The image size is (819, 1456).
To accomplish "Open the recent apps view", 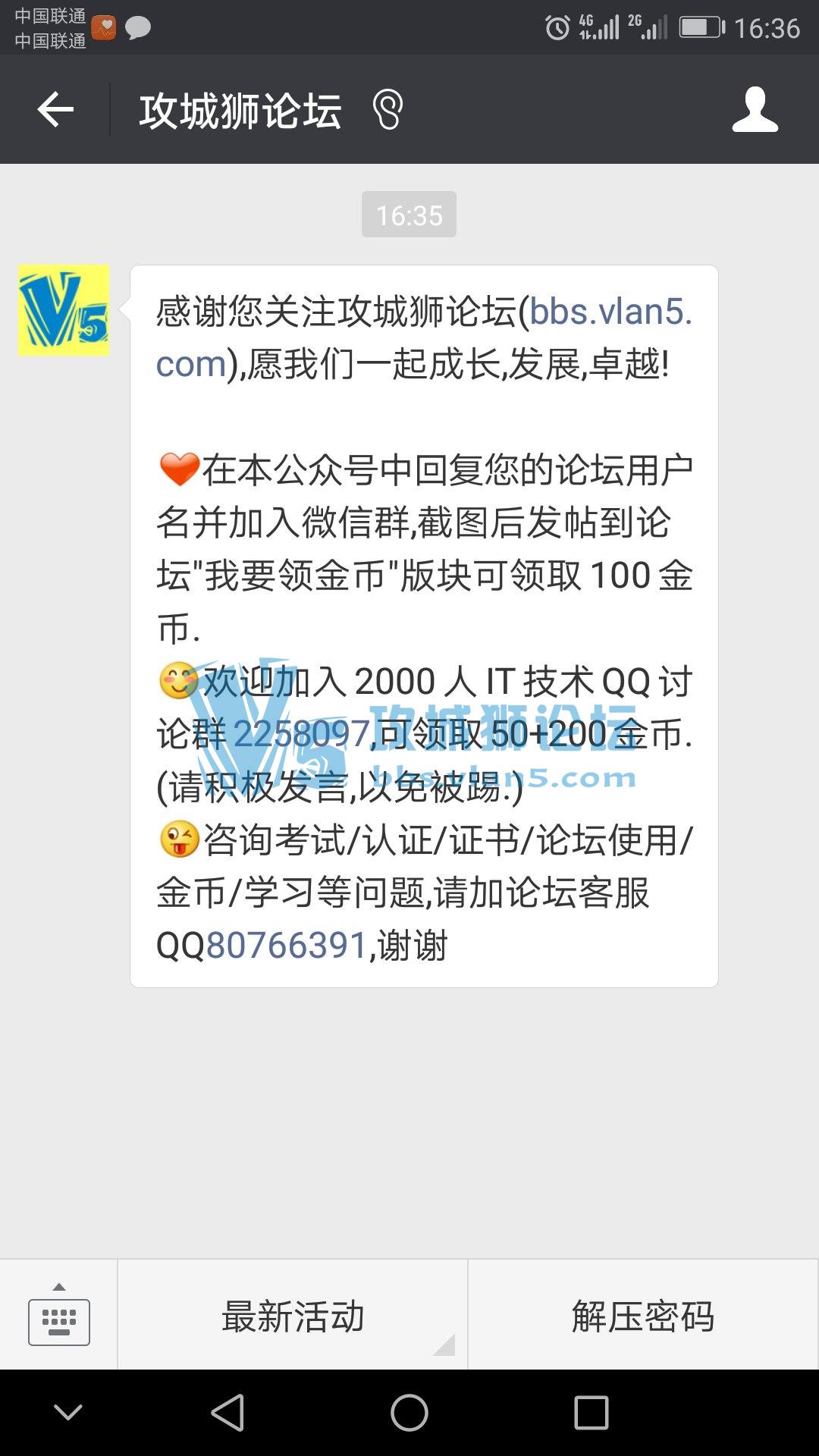I will (x=591, y=1413).
